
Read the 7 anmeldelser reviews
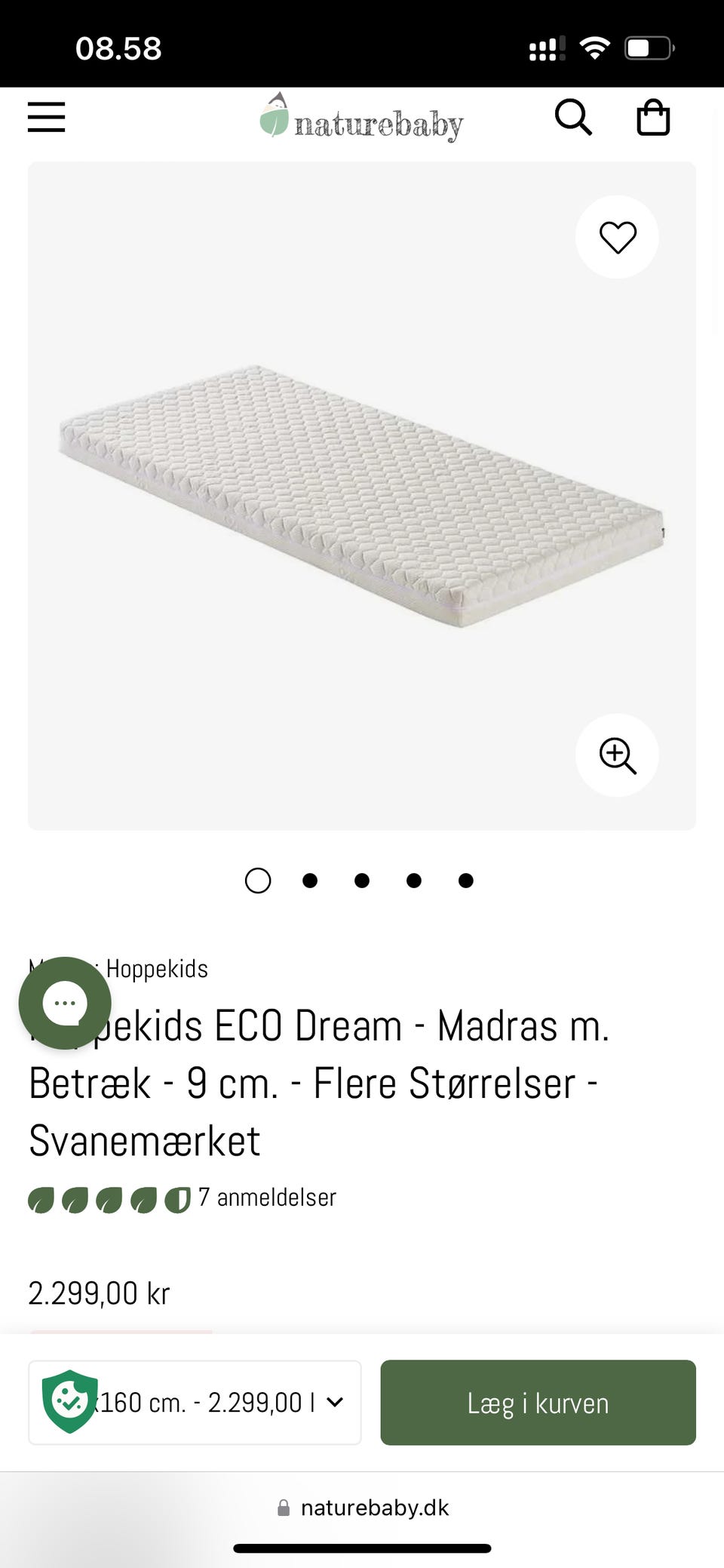click(267, 1198)
